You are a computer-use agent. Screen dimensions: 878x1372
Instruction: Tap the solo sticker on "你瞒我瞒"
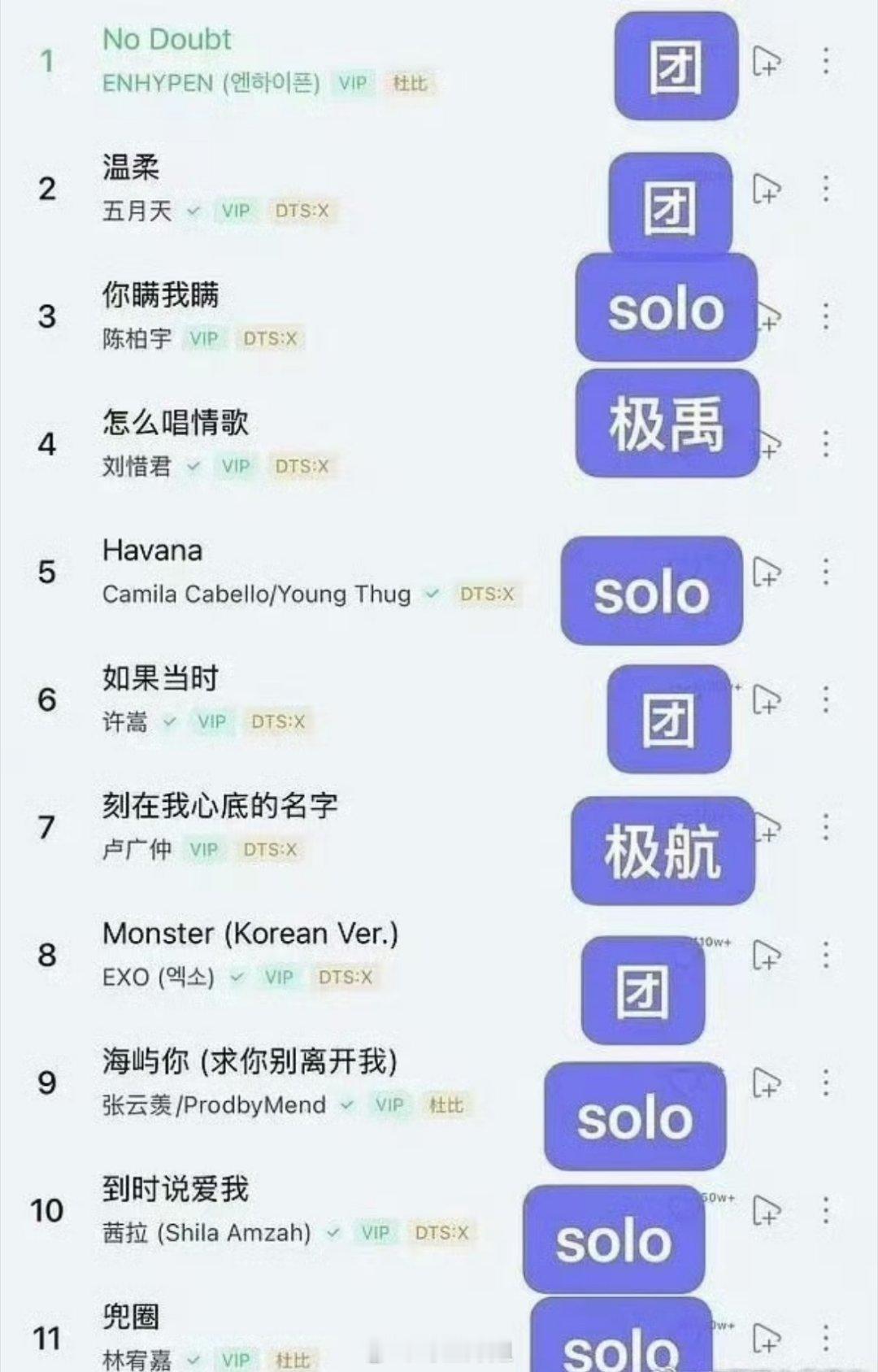click(664, 310)
